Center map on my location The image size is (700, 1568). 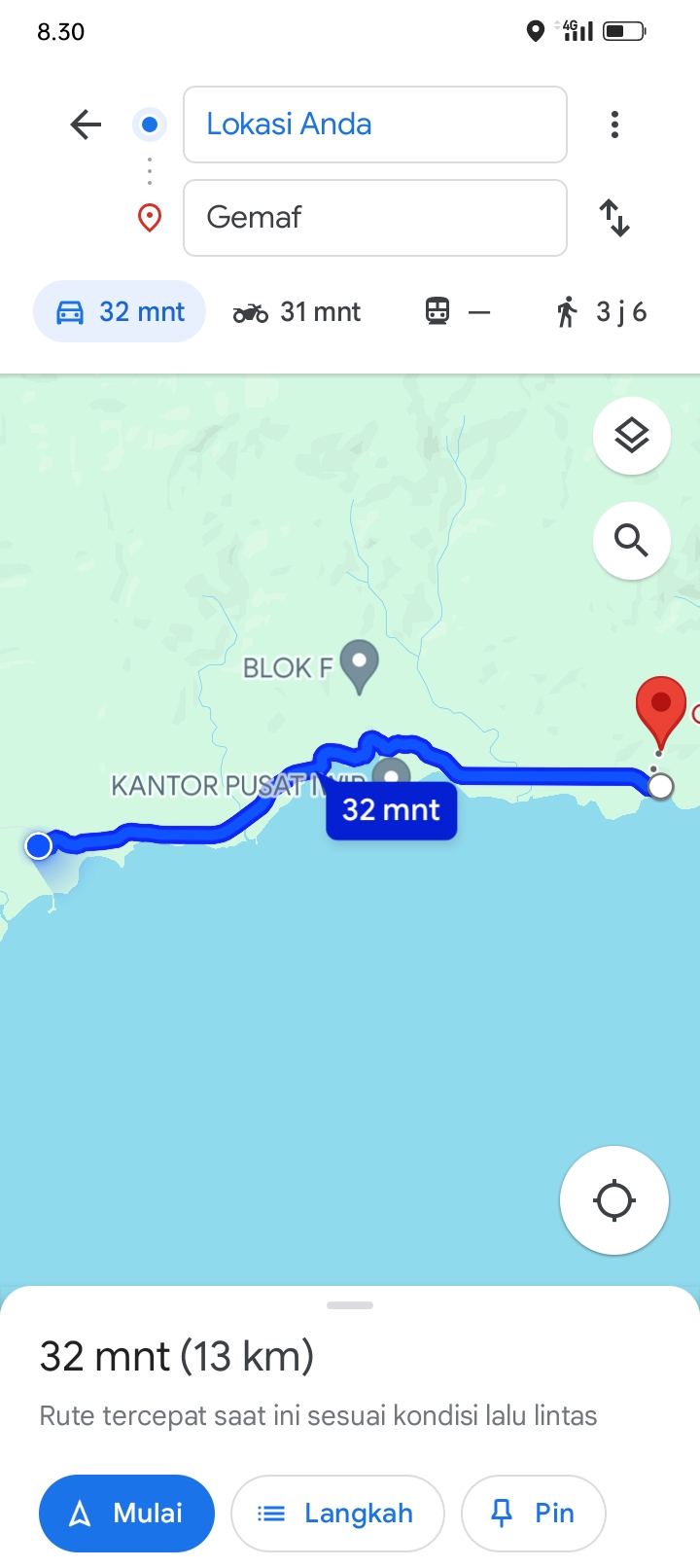pos(614,1200)
